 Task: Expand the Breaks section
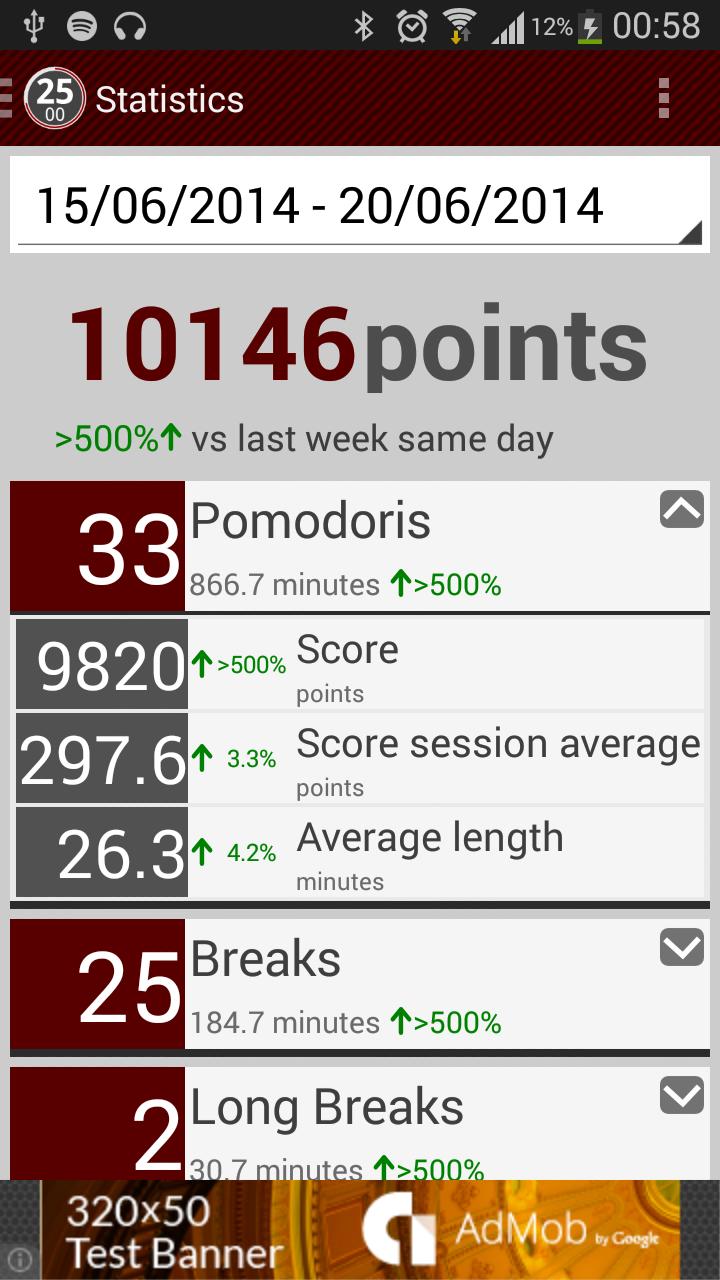682,948
